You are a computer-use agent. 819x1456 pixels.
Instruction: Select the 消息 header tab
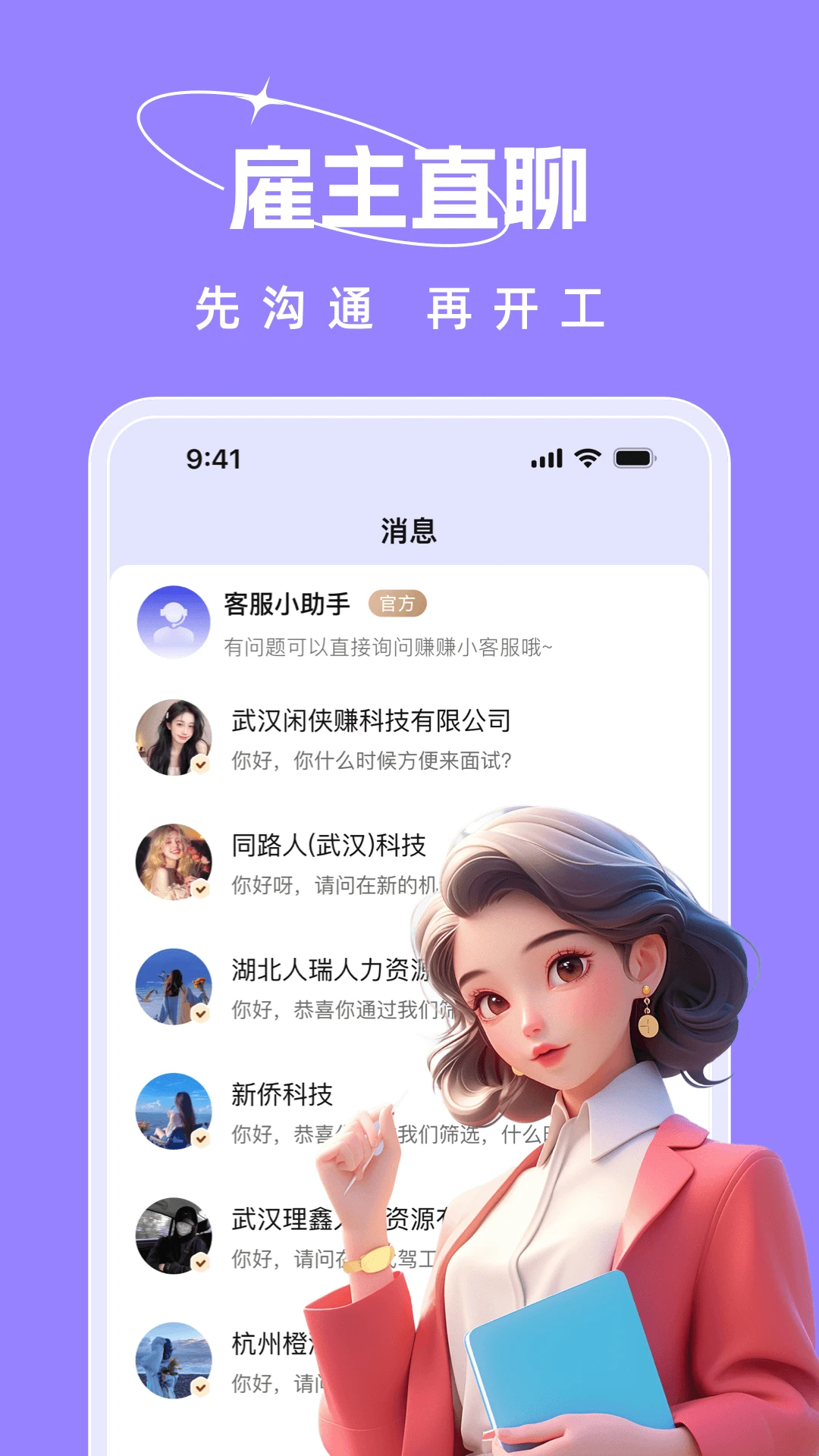[x=409, y=531]
